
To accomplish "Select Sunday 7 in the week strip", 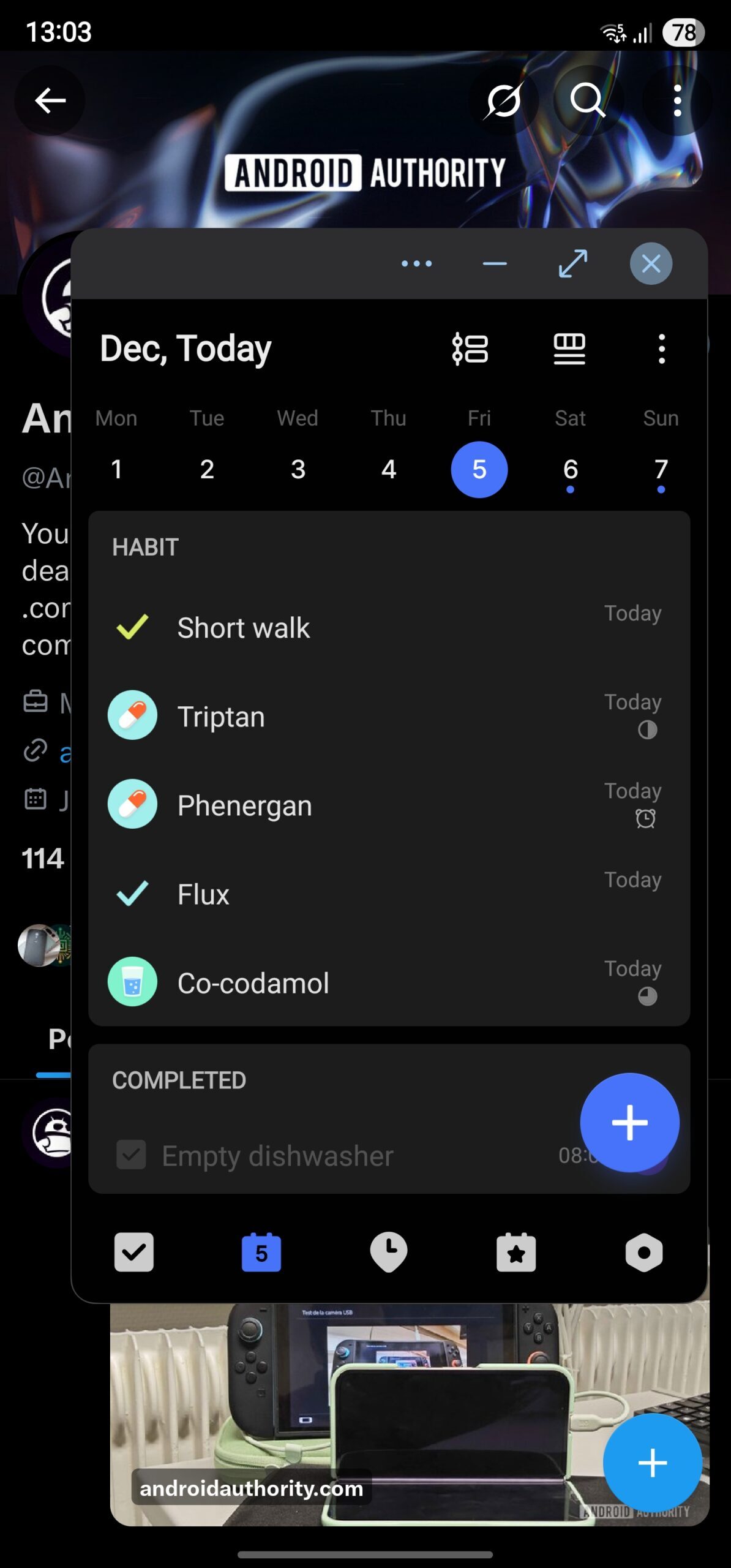I will [x=661, y=470].
